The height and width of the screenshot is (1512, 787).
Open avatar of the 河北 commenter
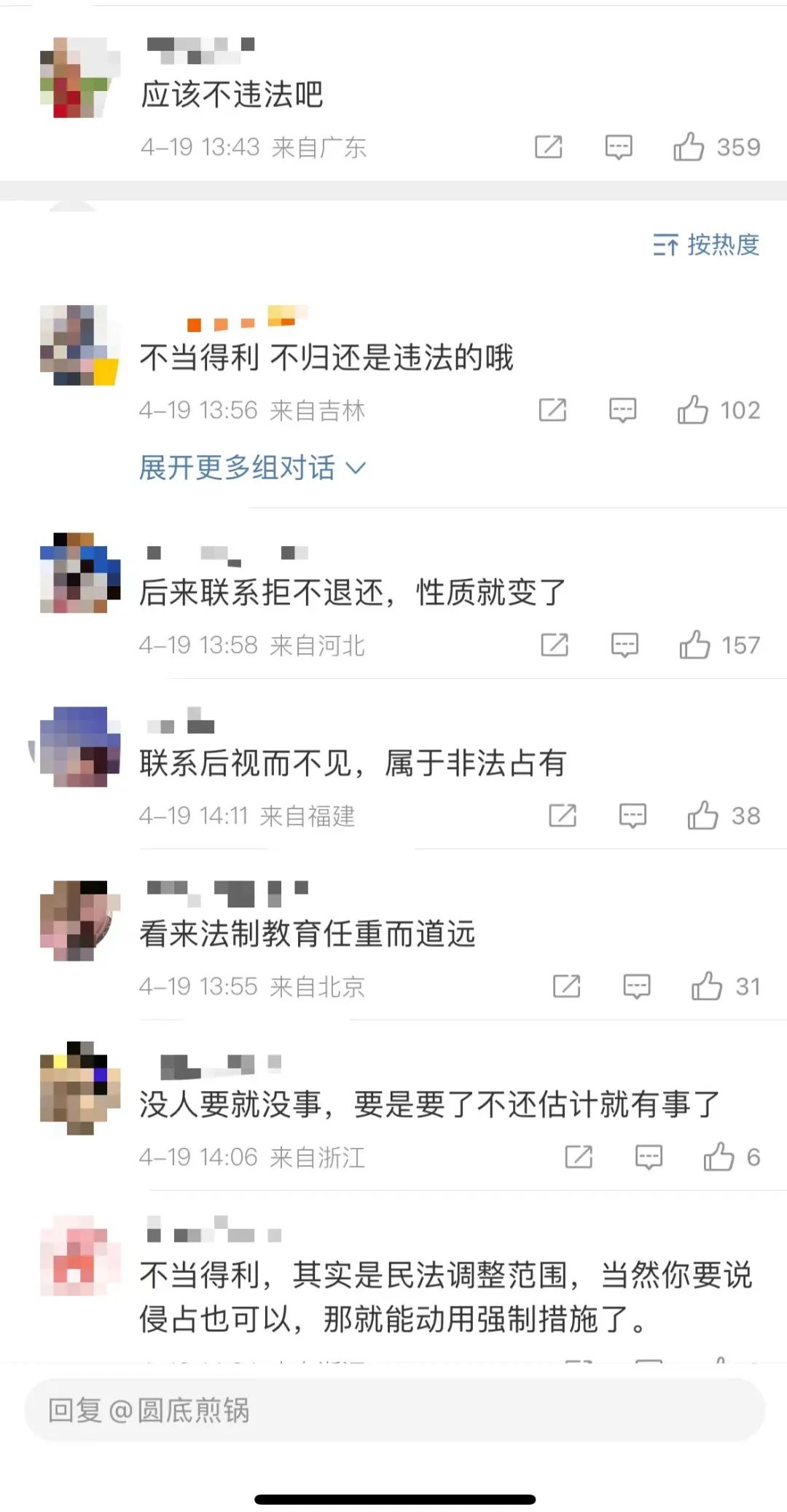(80, 572)
